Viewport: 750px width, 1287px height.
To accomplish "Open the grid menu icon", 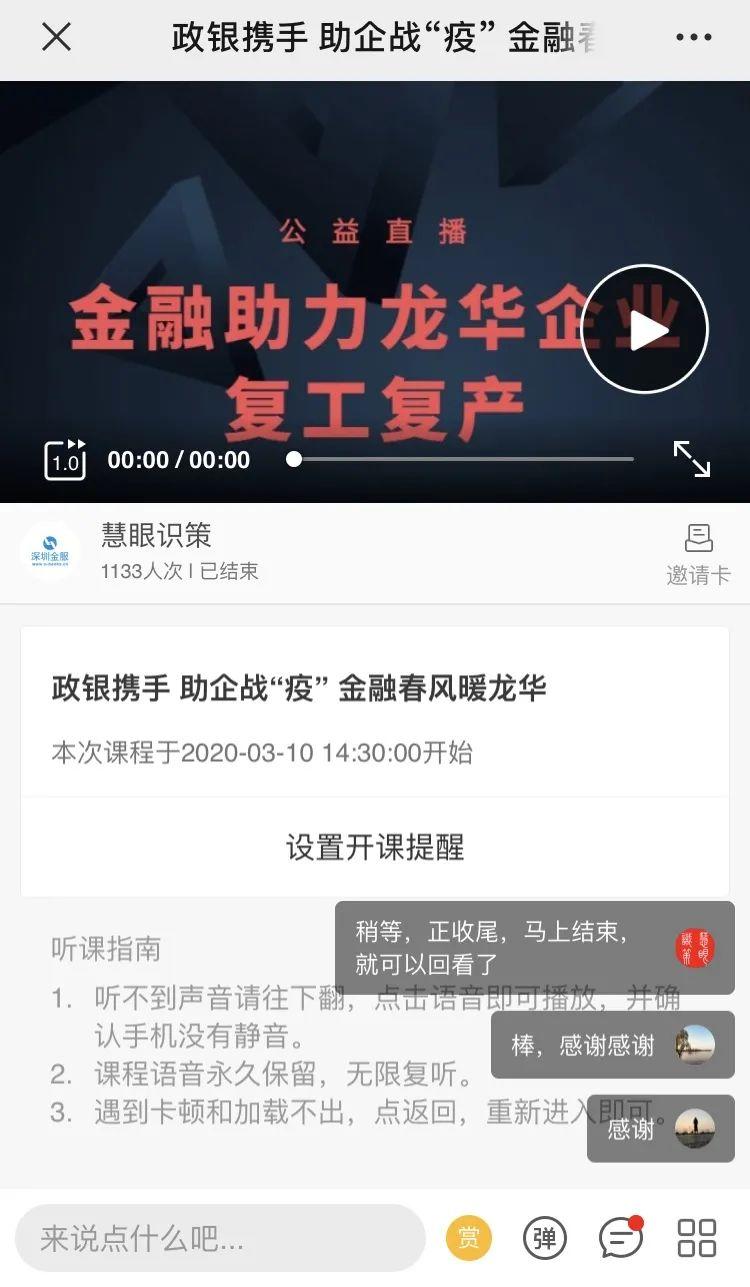I will click(697, 1238).
